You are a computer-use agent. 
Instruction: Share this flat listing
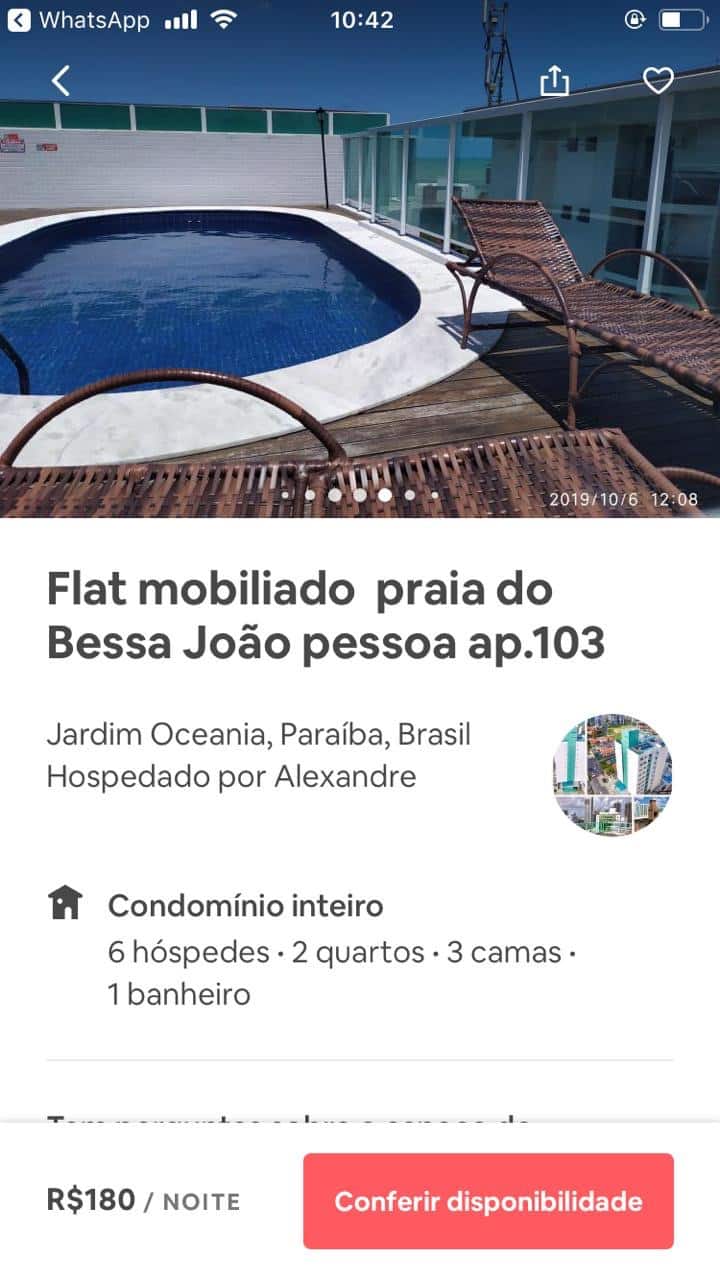554,81
